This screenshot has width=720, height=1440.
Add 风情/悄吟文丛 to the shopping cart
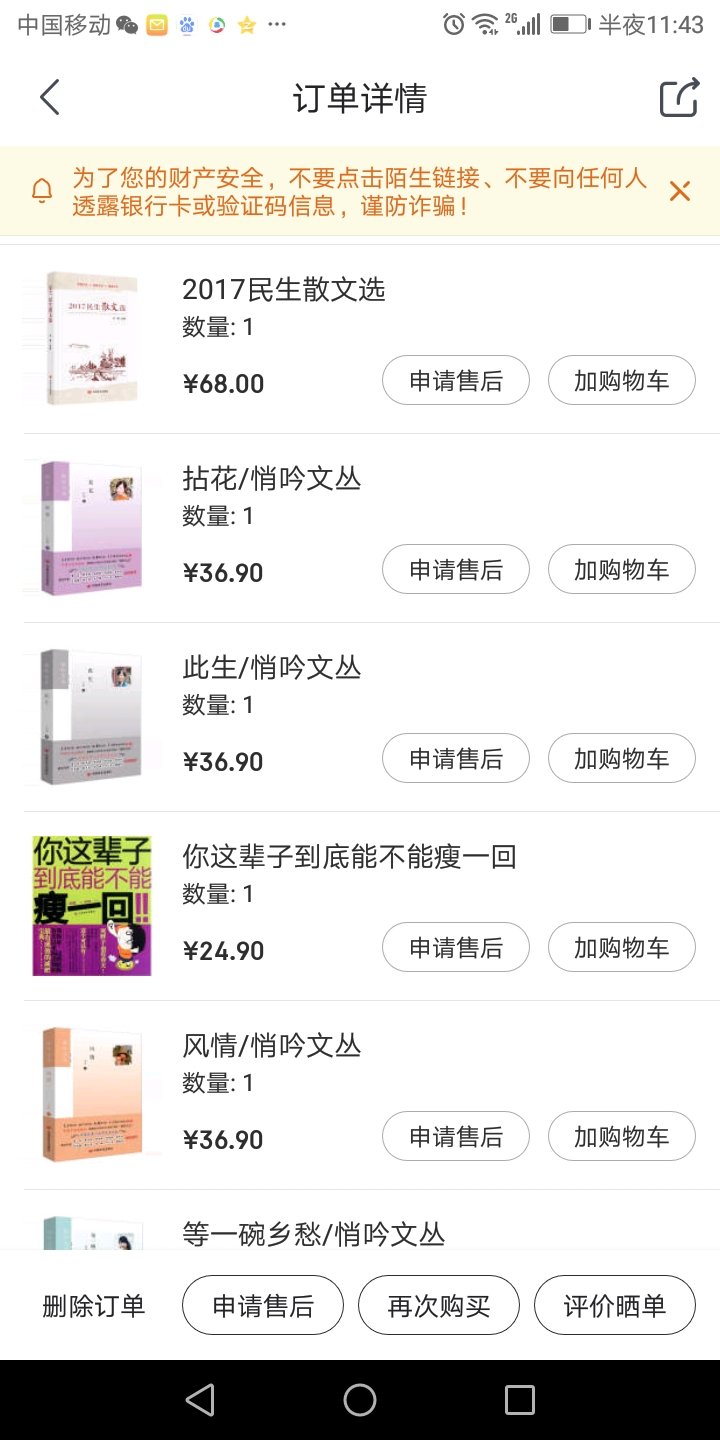(621, 1136)
